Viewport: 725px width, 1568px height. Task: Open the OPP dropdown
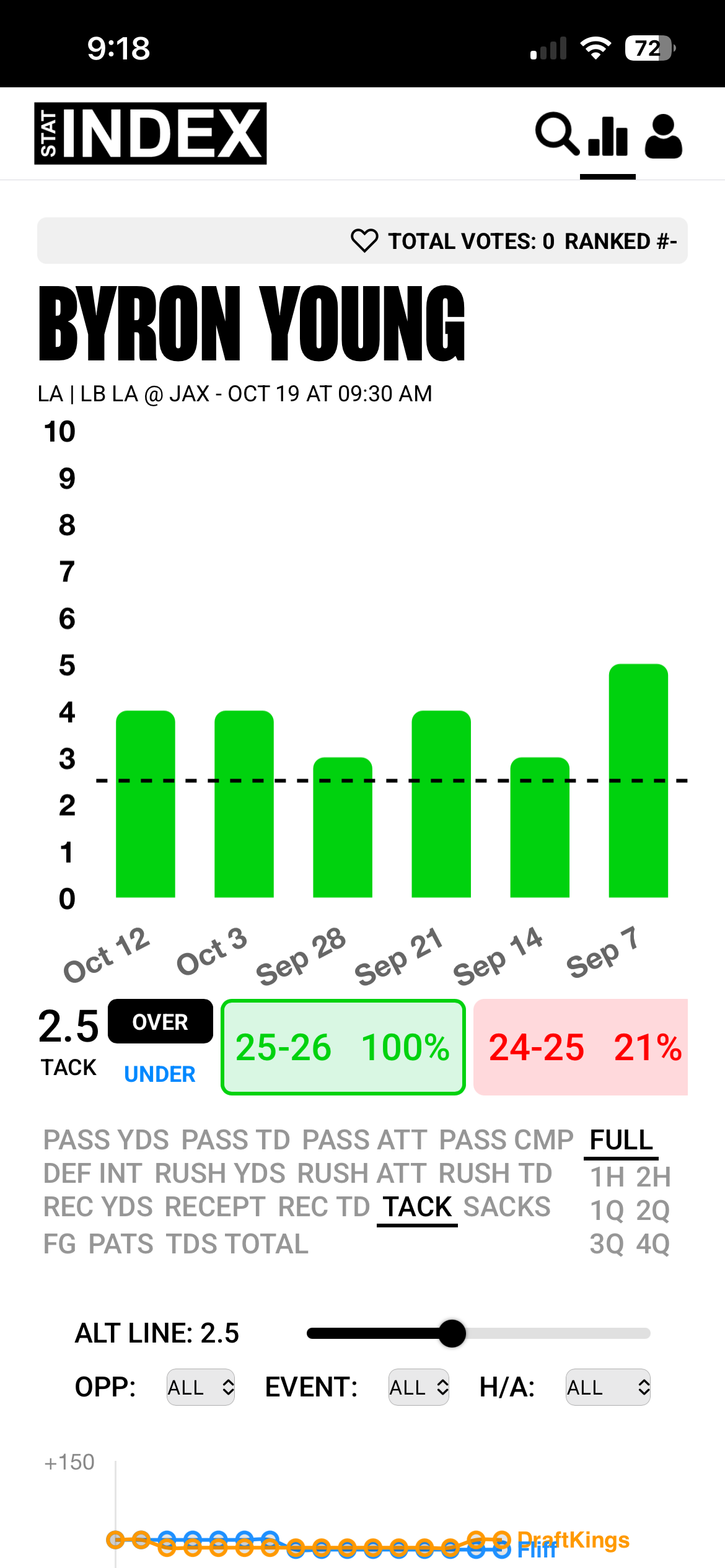(x=200, y=1388)
